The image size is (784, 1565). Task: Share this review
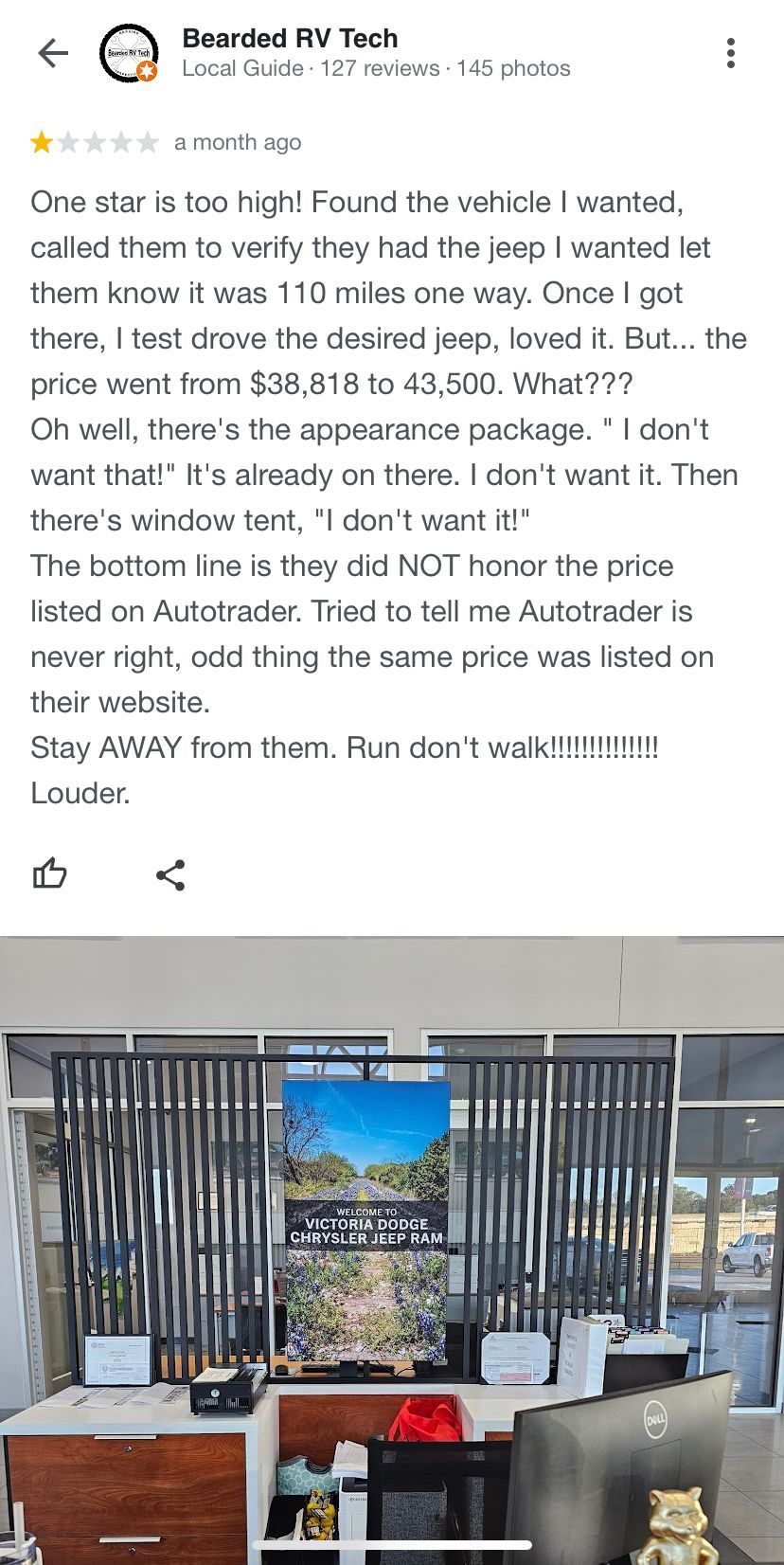(x=170, y=874)
